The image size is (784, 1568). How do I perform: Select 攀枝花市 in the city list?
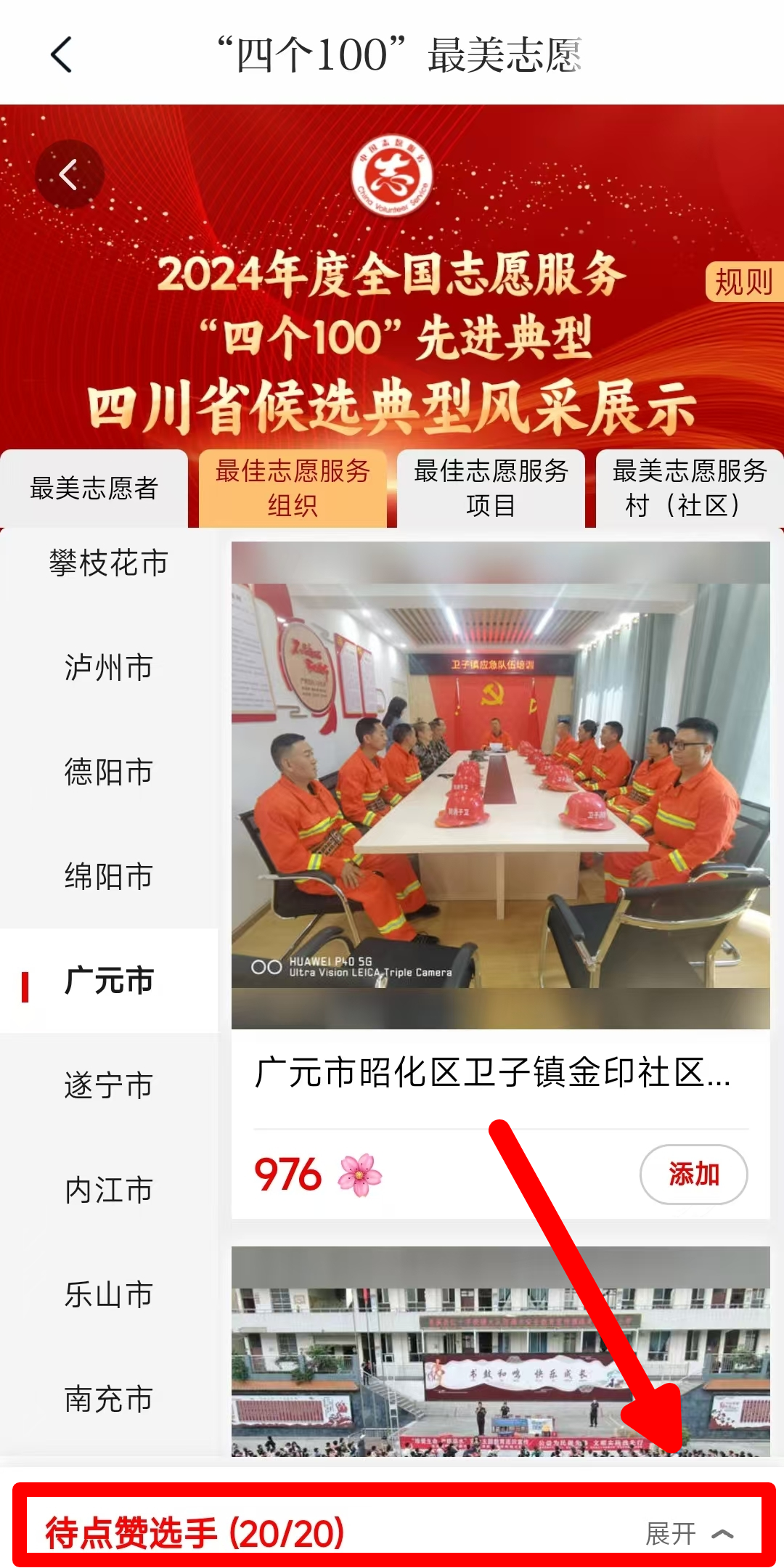coord(109,563)
